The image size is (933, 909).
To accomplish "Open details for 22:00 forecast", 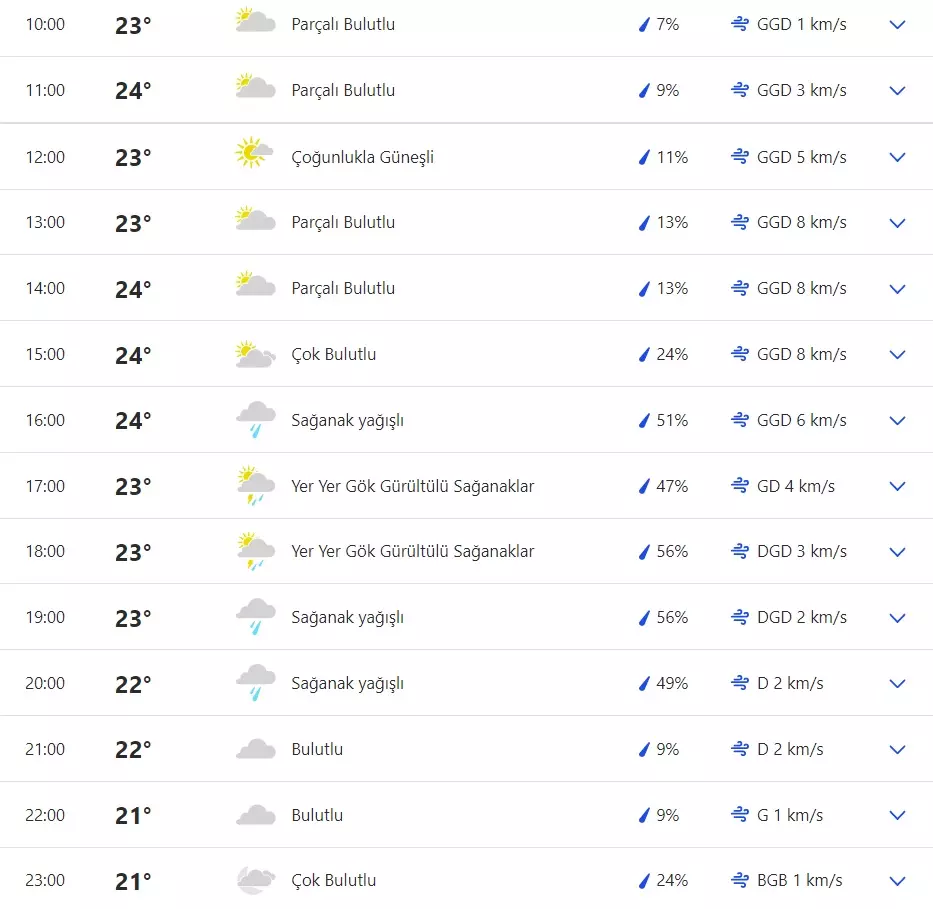I will (897, 816).
